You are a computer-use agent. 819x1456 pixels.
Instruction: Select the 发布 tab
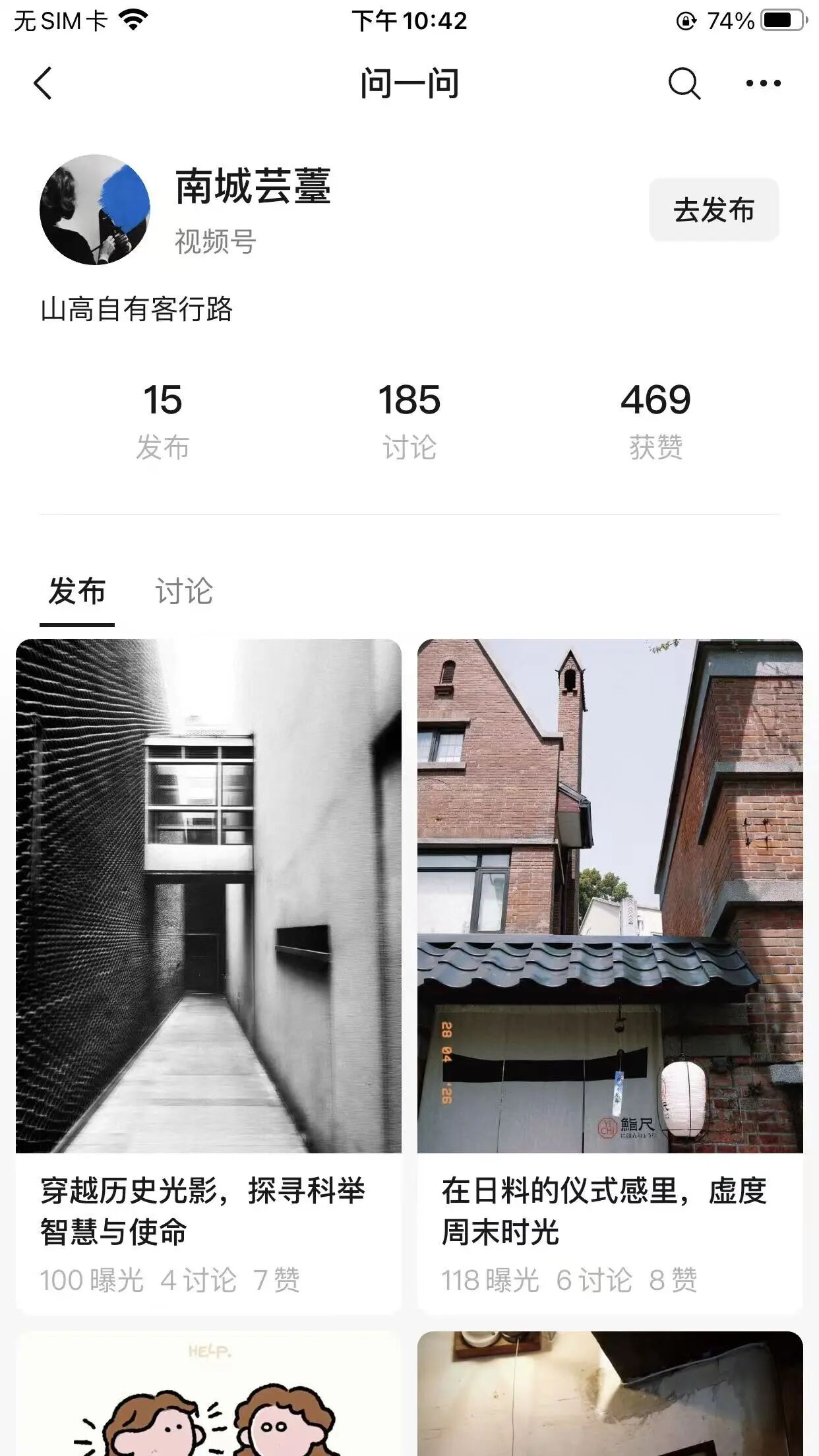pyautogui.click(x=77, y=591)
